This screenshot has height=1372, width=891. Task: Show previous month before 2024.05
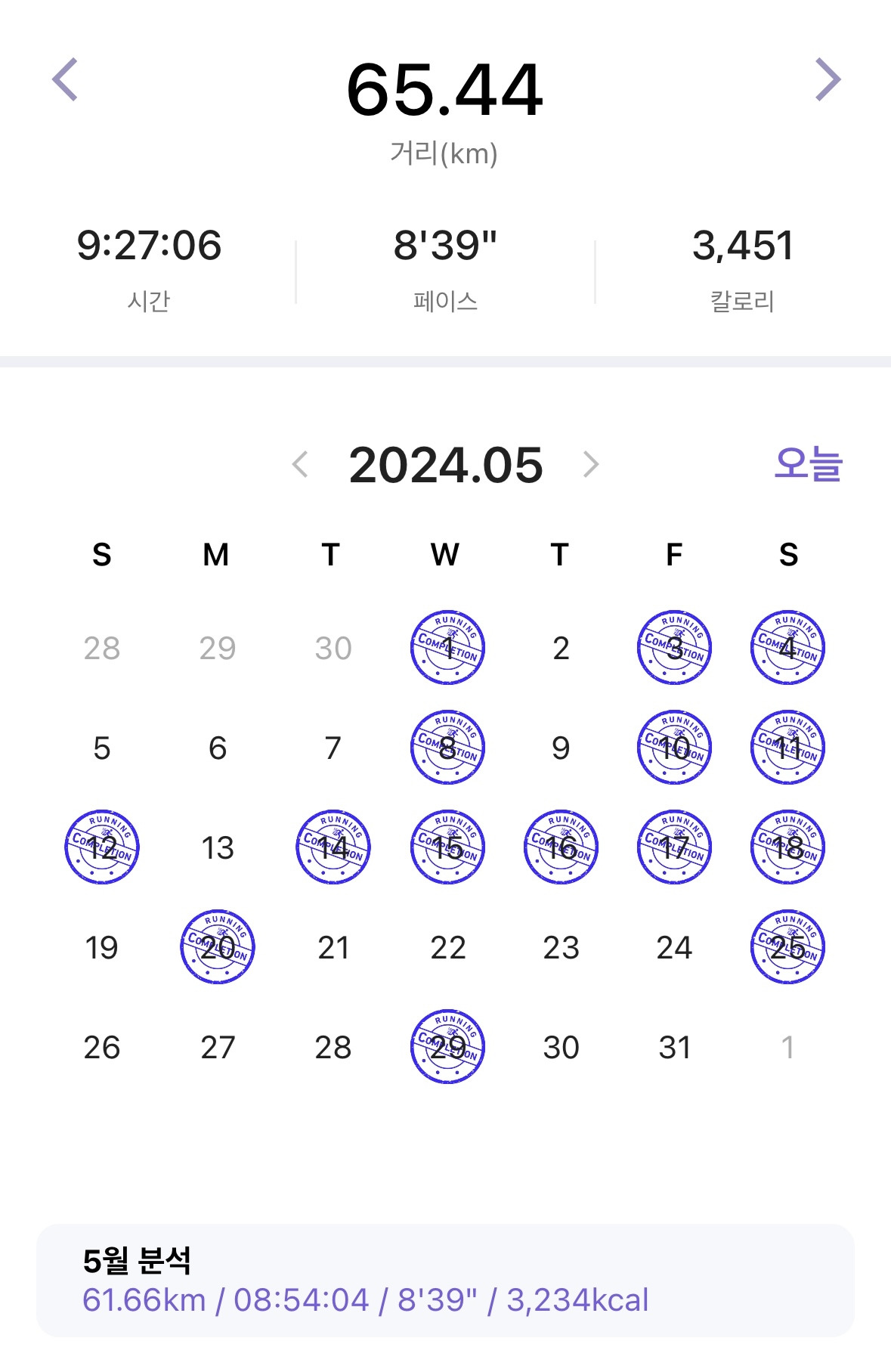(x=300, y=464)
